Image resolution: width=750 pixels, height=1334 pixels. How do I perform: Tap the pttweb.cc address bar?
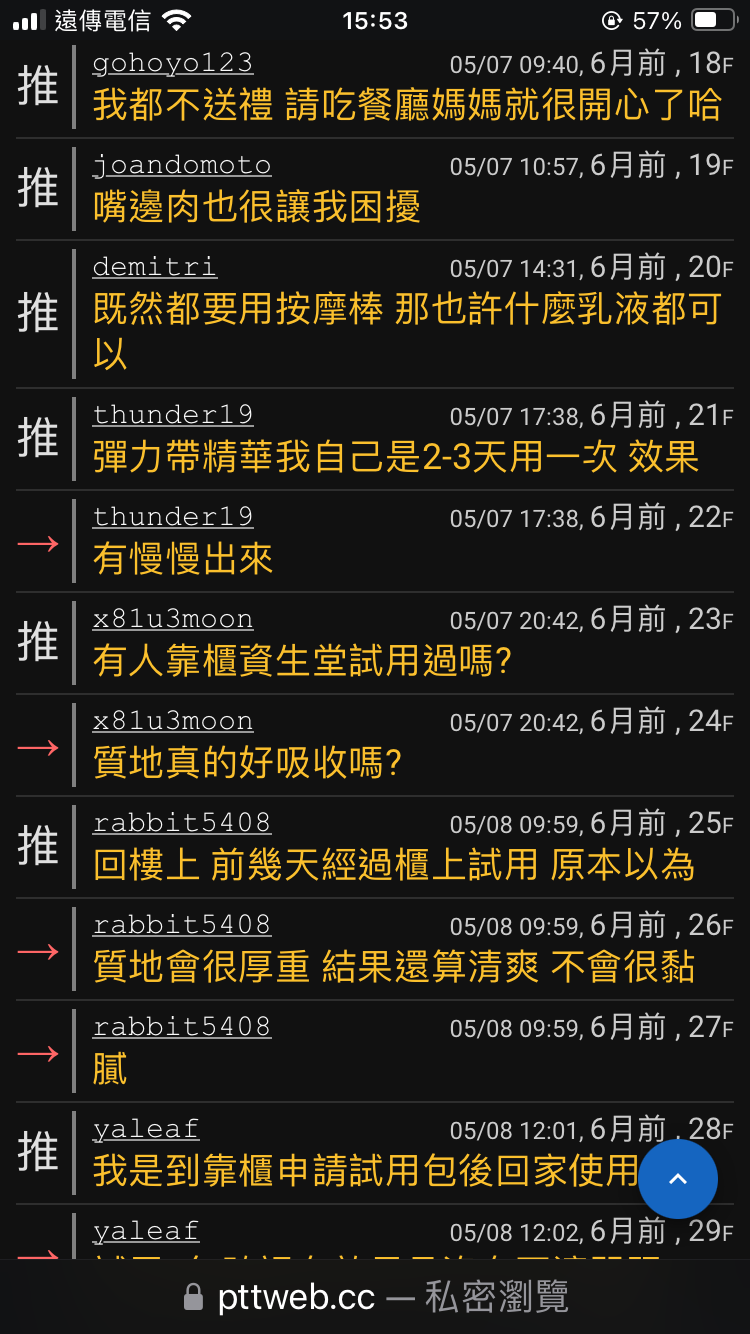pos(375,1298)
